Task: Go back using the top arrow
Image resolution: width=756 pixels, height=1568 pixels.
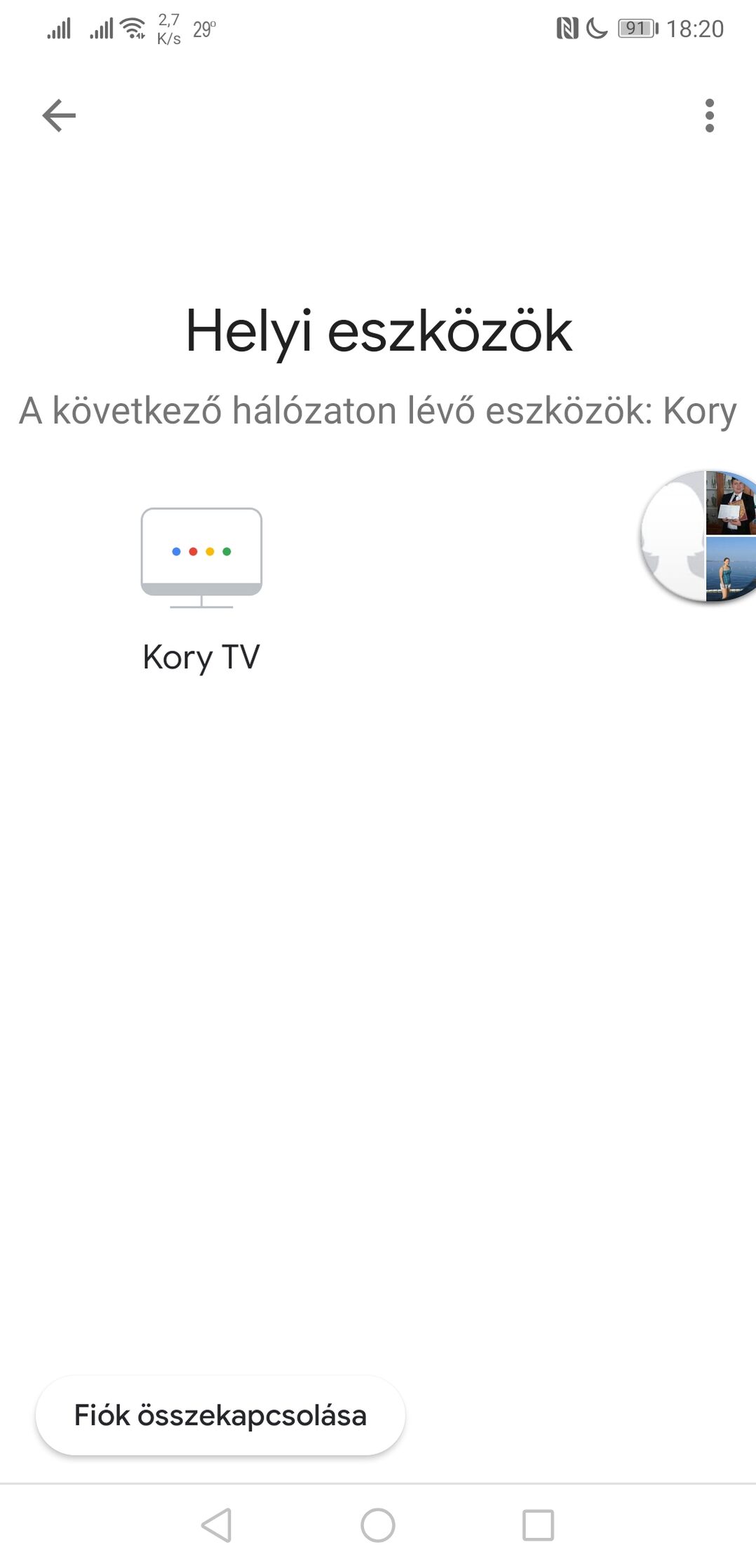Action: pos(59,116)
